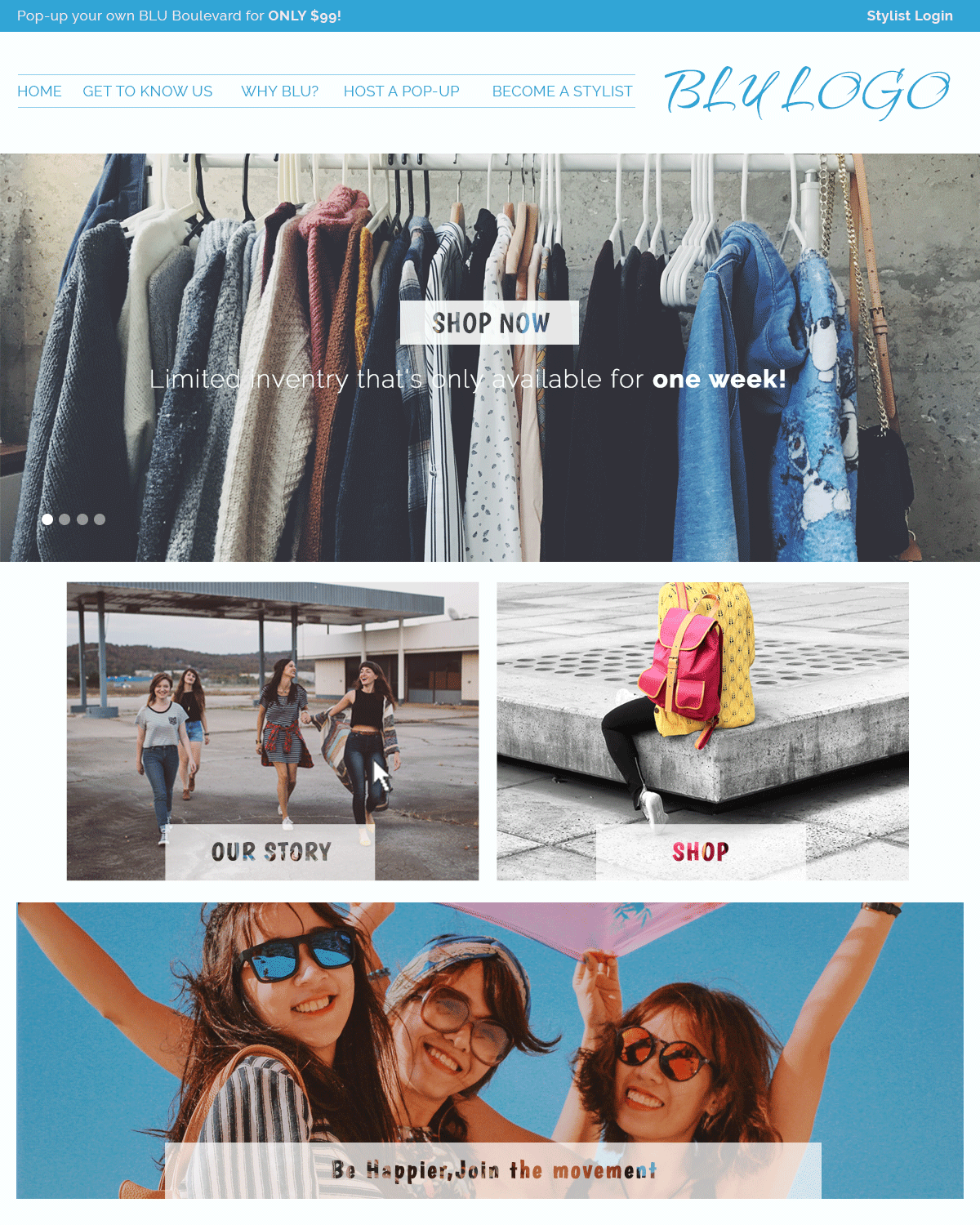The image size is (980, 1225).
Task: Click the sunglasses girls banner photo
Action: (490, 1021)
